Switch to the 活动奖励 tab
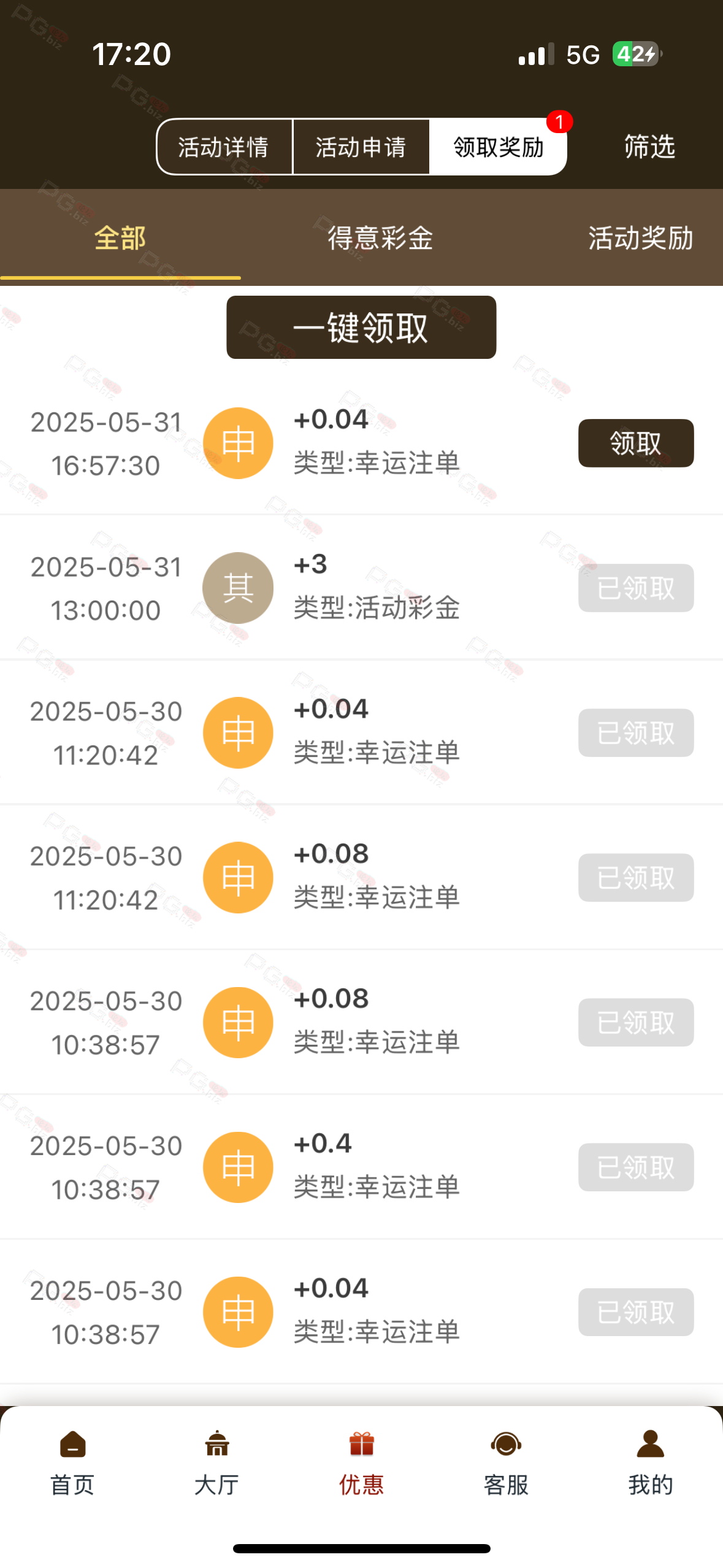 [x=640, y=237]
